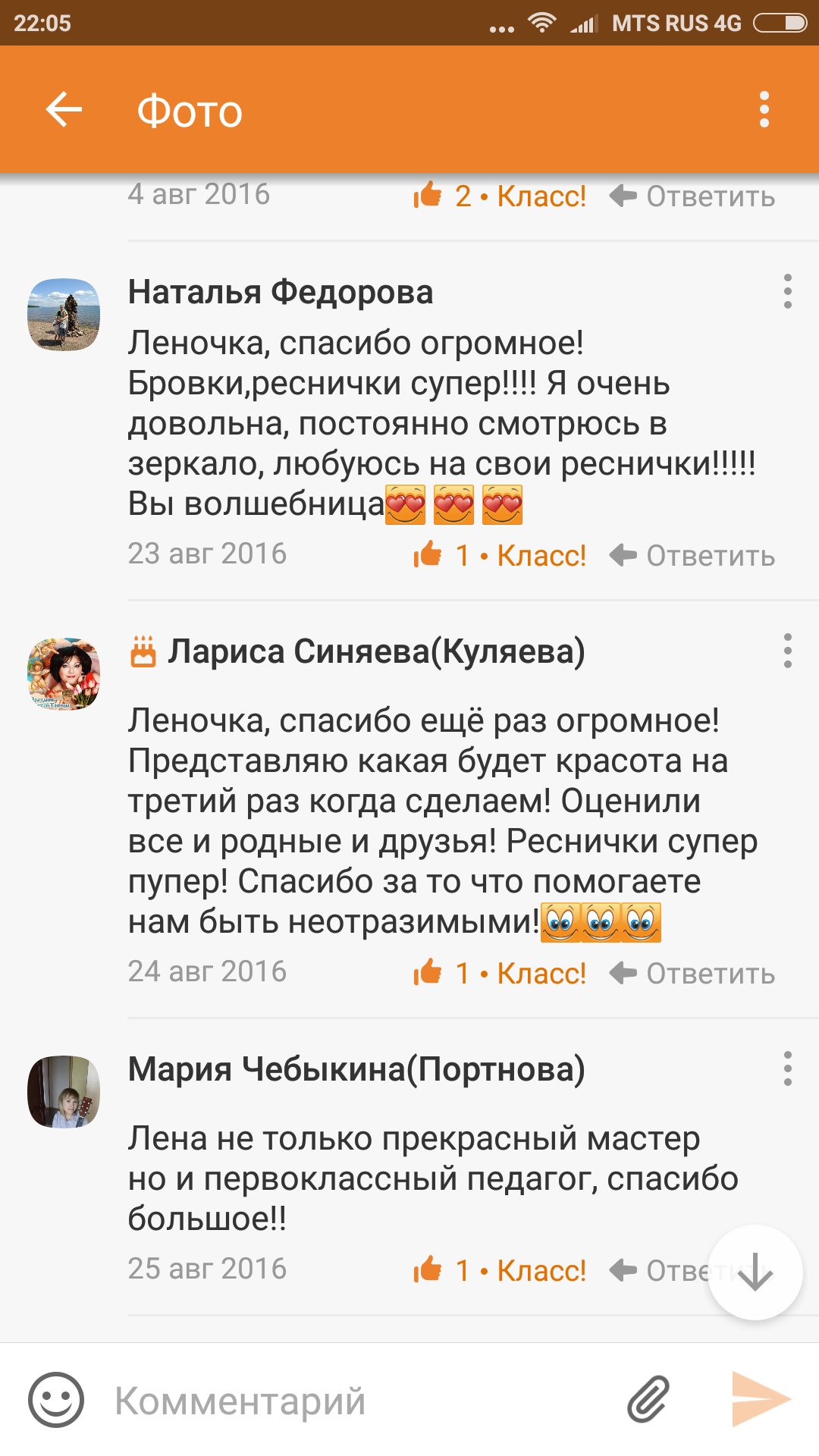Open the overflow menu in the app bar
This screenshot has width=819, height=1456.
pos(764,110)
